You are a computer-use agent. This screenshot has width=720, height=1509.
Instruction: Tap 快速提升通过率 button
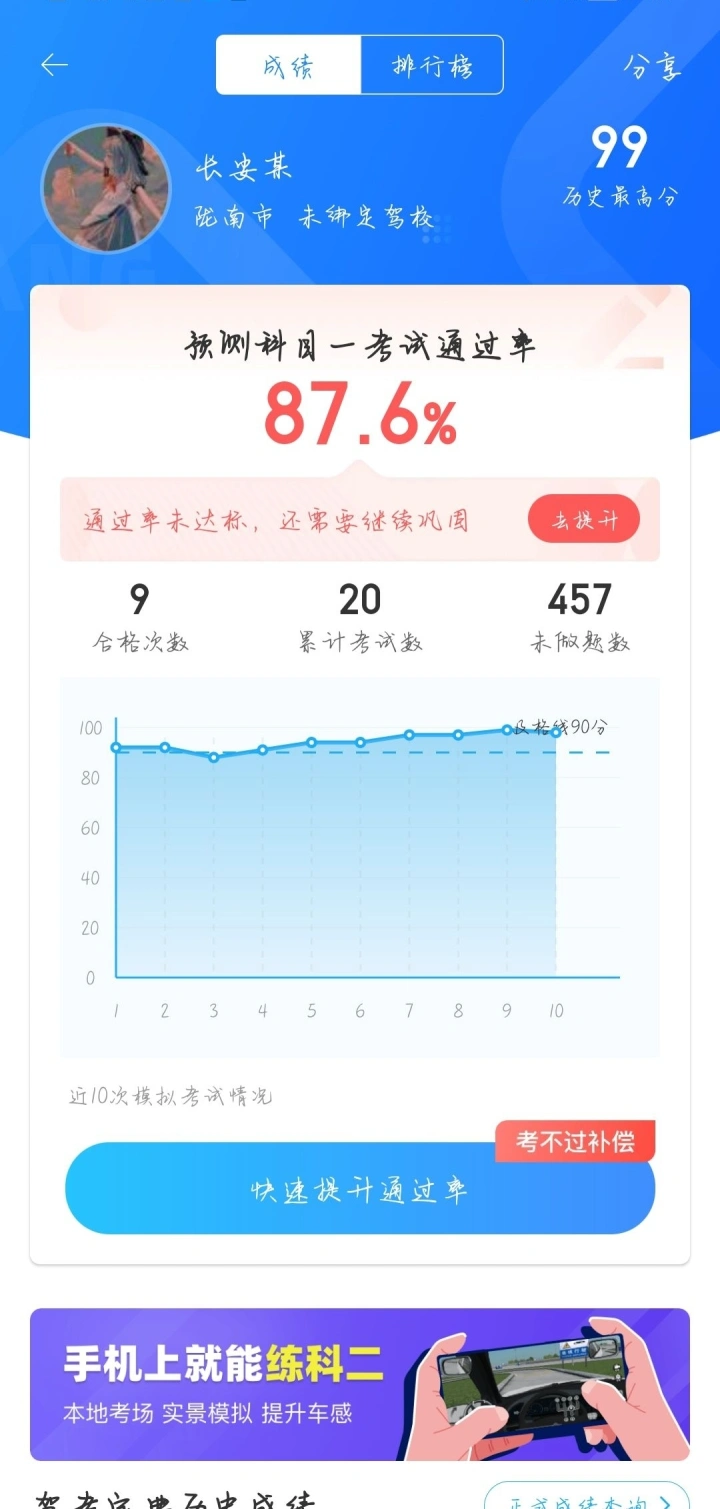(360, 1189)
